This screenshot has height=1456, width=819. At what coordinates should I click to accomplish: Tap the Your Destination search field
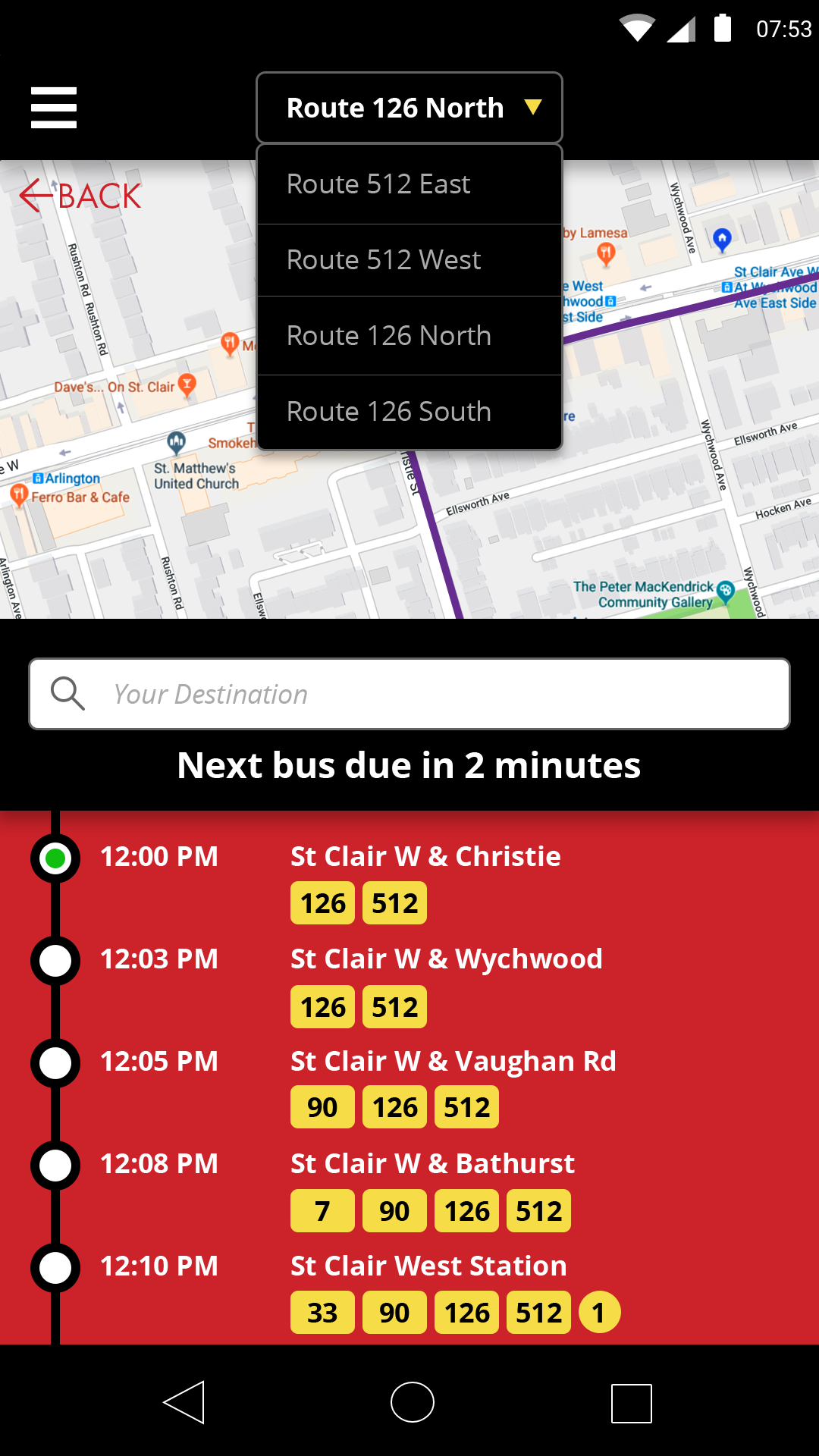coord(409,694)
